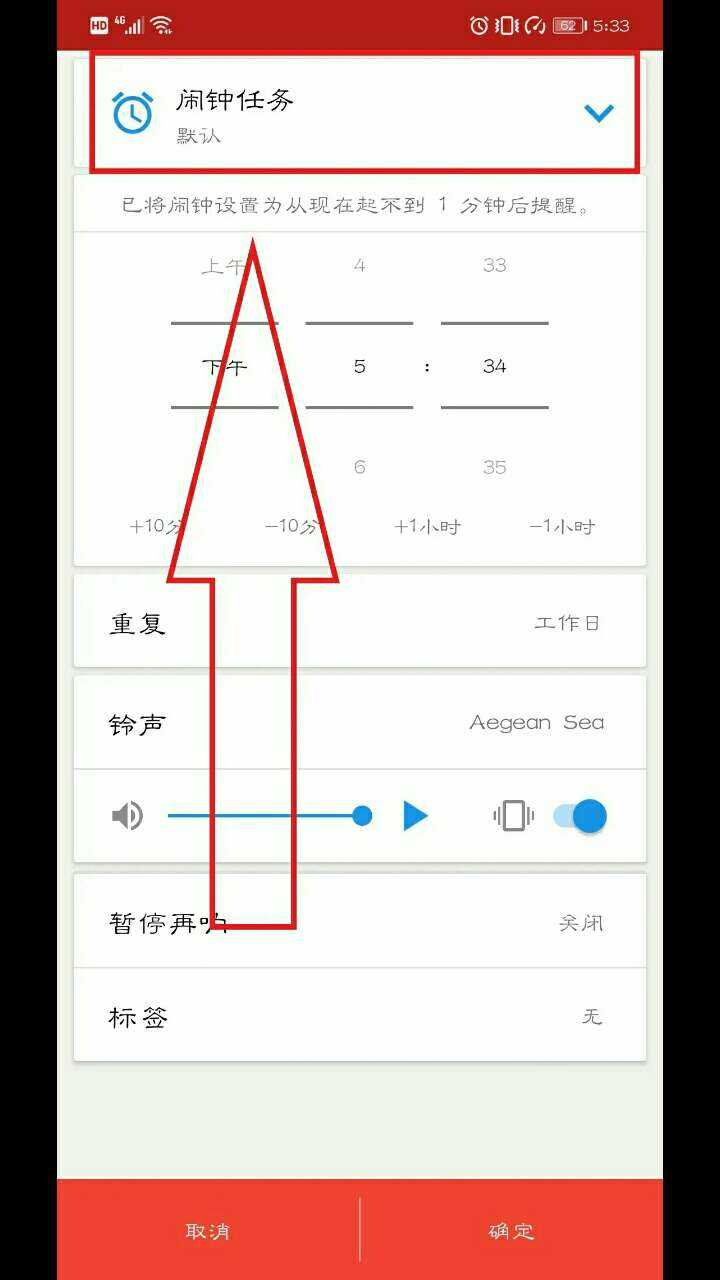The height and width of the screenshot is (1280, 720).
Task: Add one hour with +1小时
Action: pyautogui.click(x=427, y=526)
